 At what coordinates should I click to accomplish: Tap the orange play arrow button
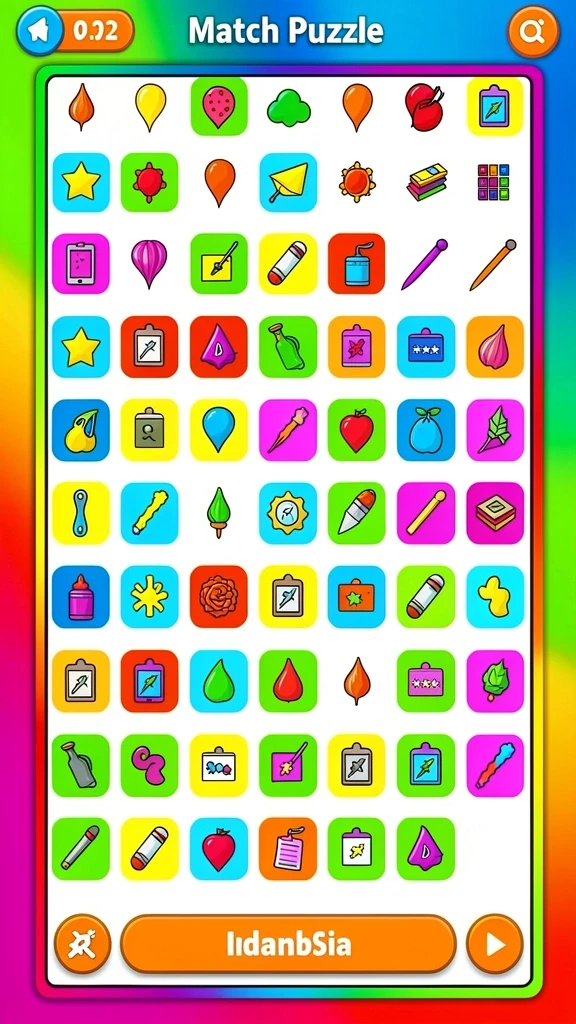pyautogui.click(x=495, y=944)
